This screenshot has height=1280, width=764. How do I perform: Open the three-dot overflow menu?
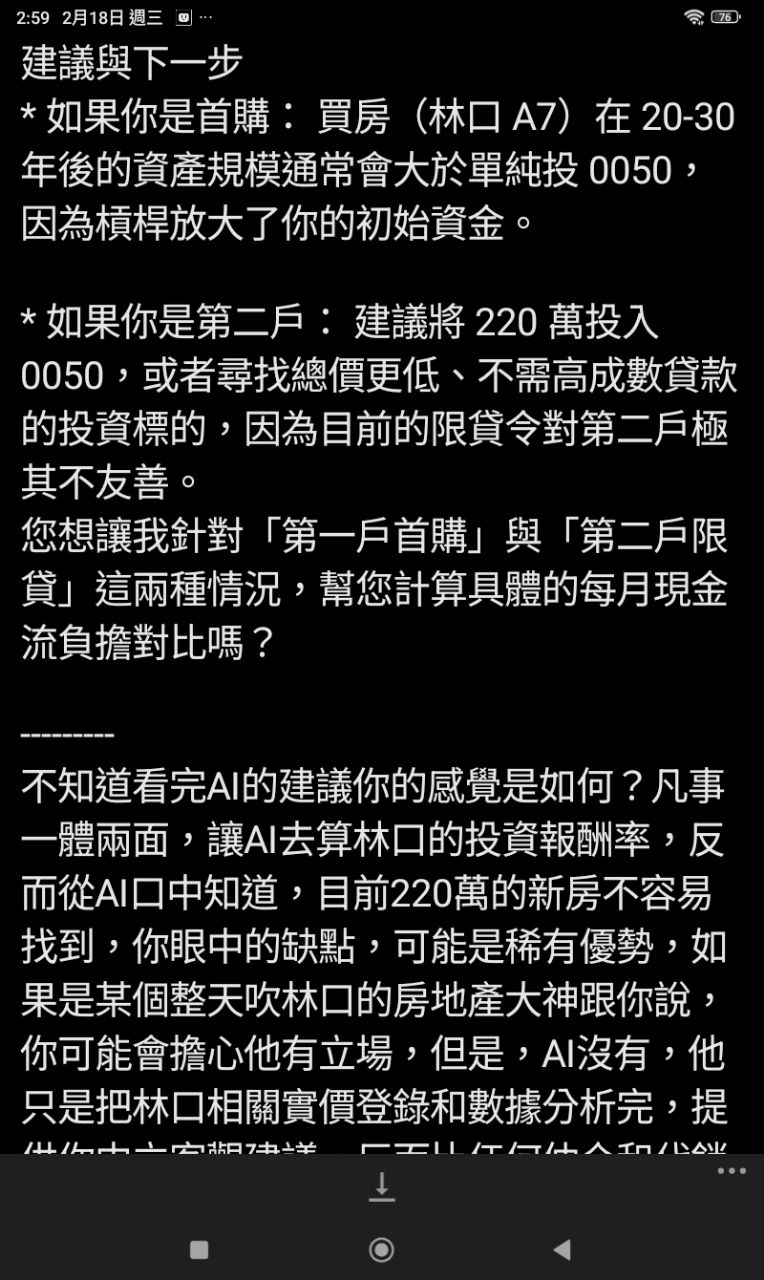coord(731,1171)
